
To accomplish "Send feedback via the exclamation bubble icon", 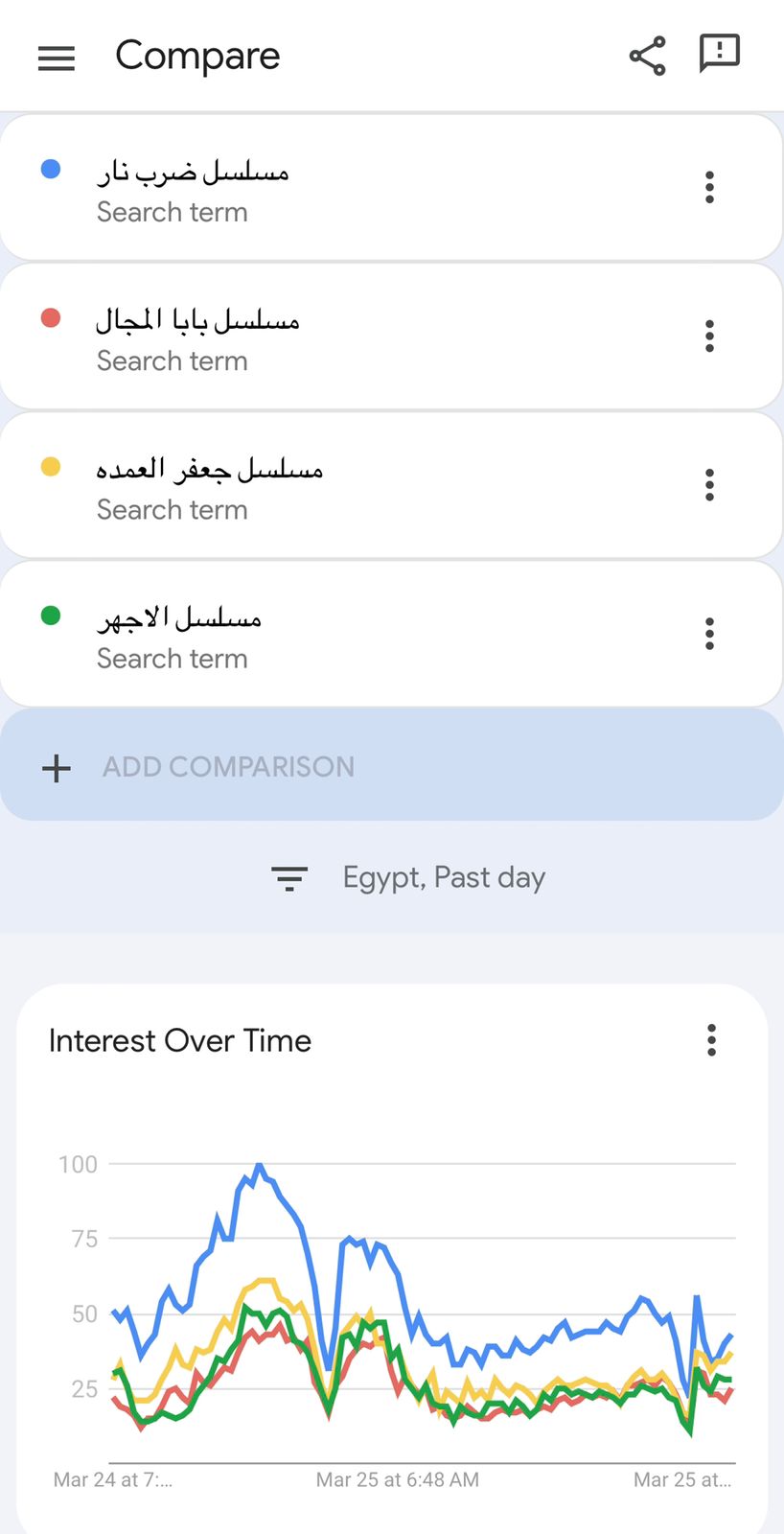I will [719, 54].
